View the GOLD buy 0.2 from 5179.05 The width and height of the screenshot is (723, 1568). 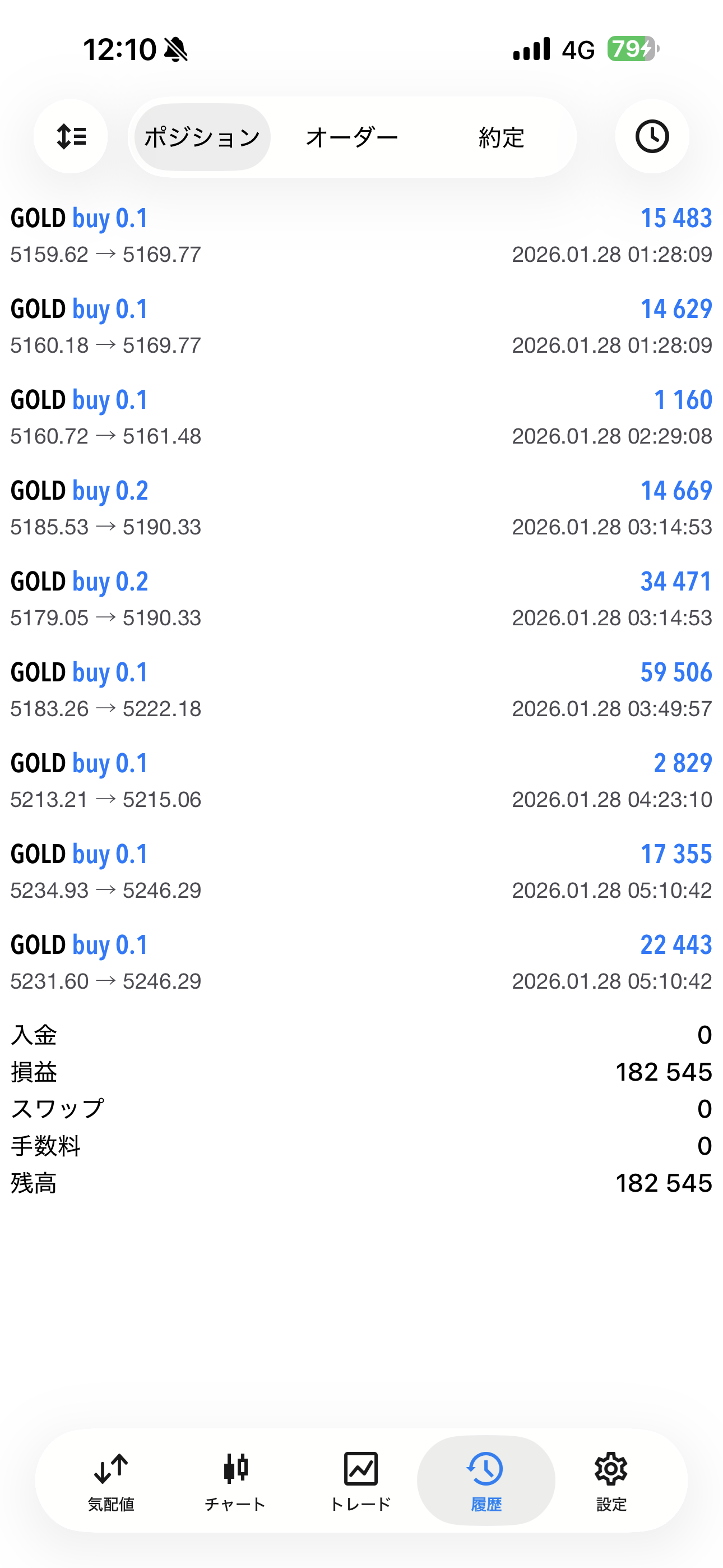pos(361,599)
